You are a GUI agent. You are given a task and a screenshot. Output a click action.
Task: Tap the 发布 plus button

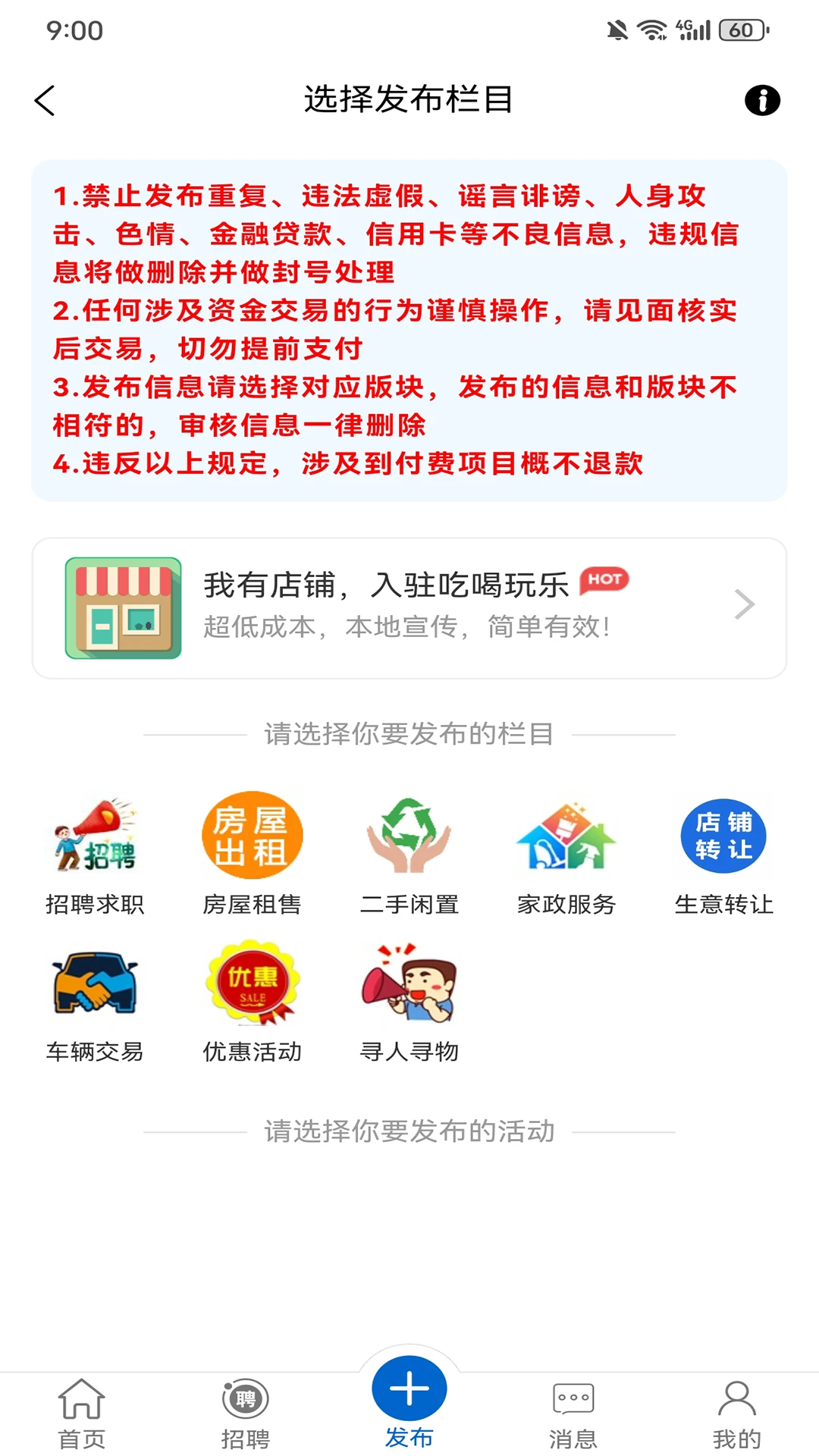click(x=409, y=1389)
